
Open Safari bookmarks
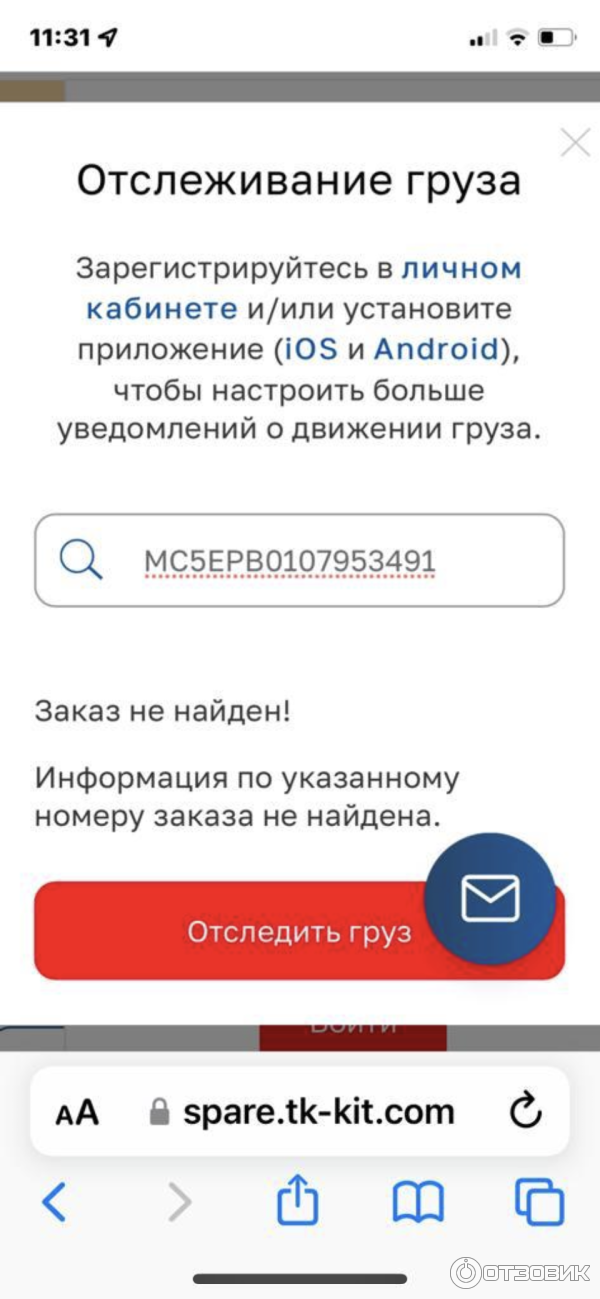pos(418,1203)
